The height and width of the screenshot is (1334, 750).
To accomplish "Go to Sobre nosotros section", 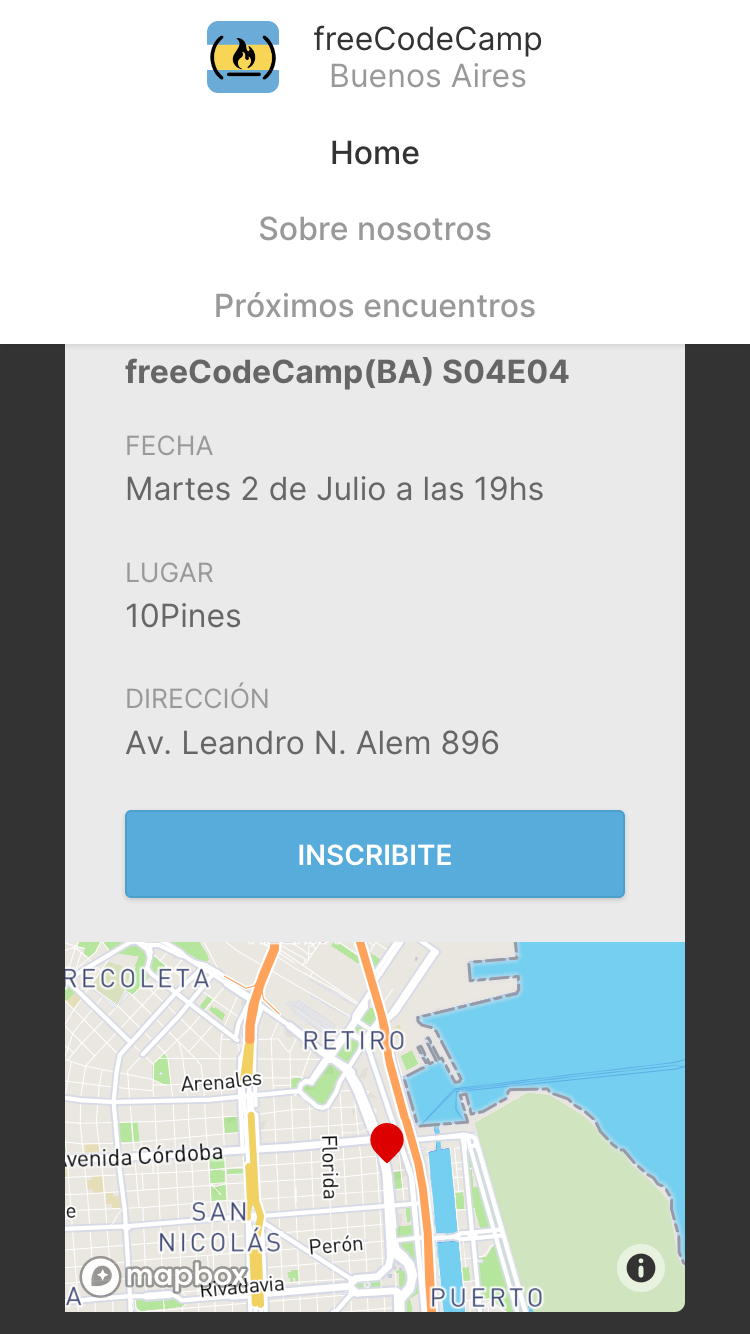I will 375,229.
